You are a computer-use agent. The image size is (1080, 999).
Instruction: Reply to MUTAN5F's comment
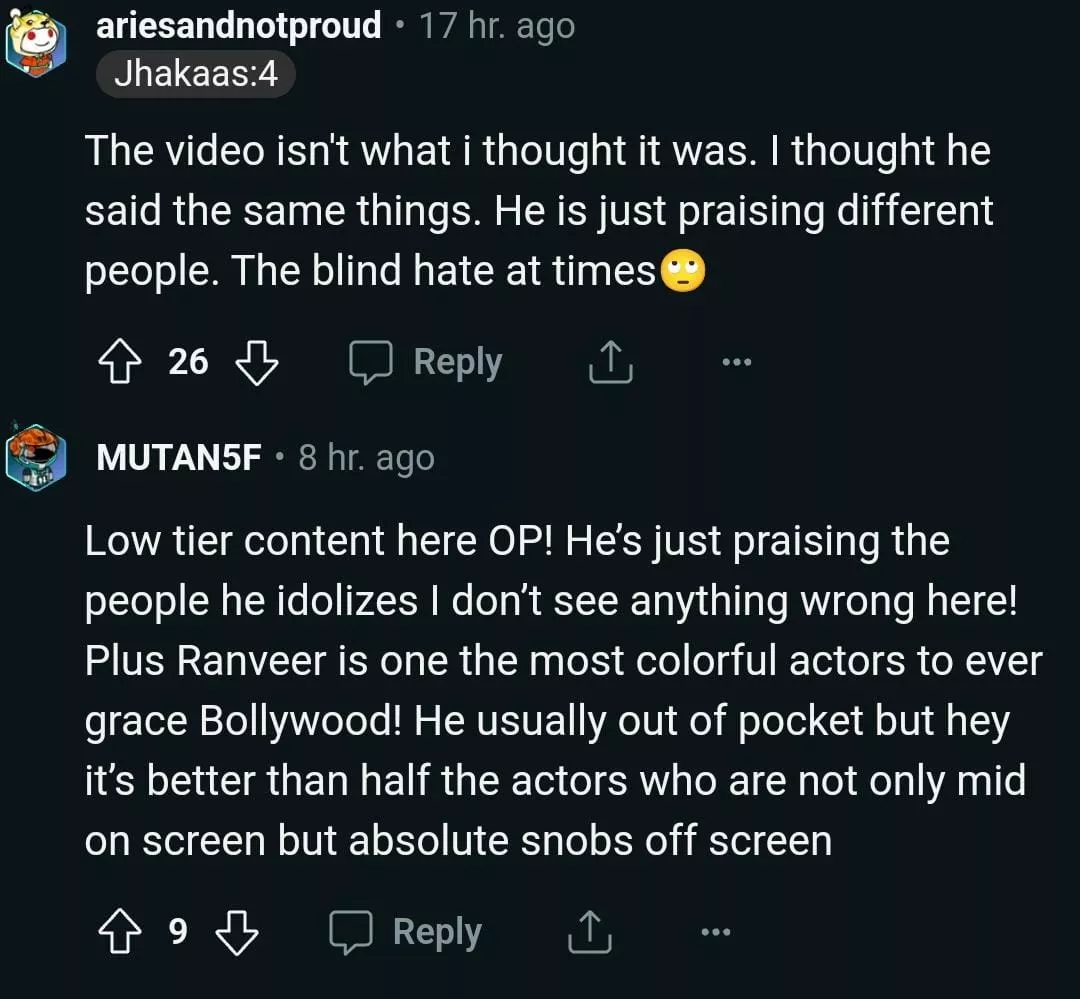point(406,933)
